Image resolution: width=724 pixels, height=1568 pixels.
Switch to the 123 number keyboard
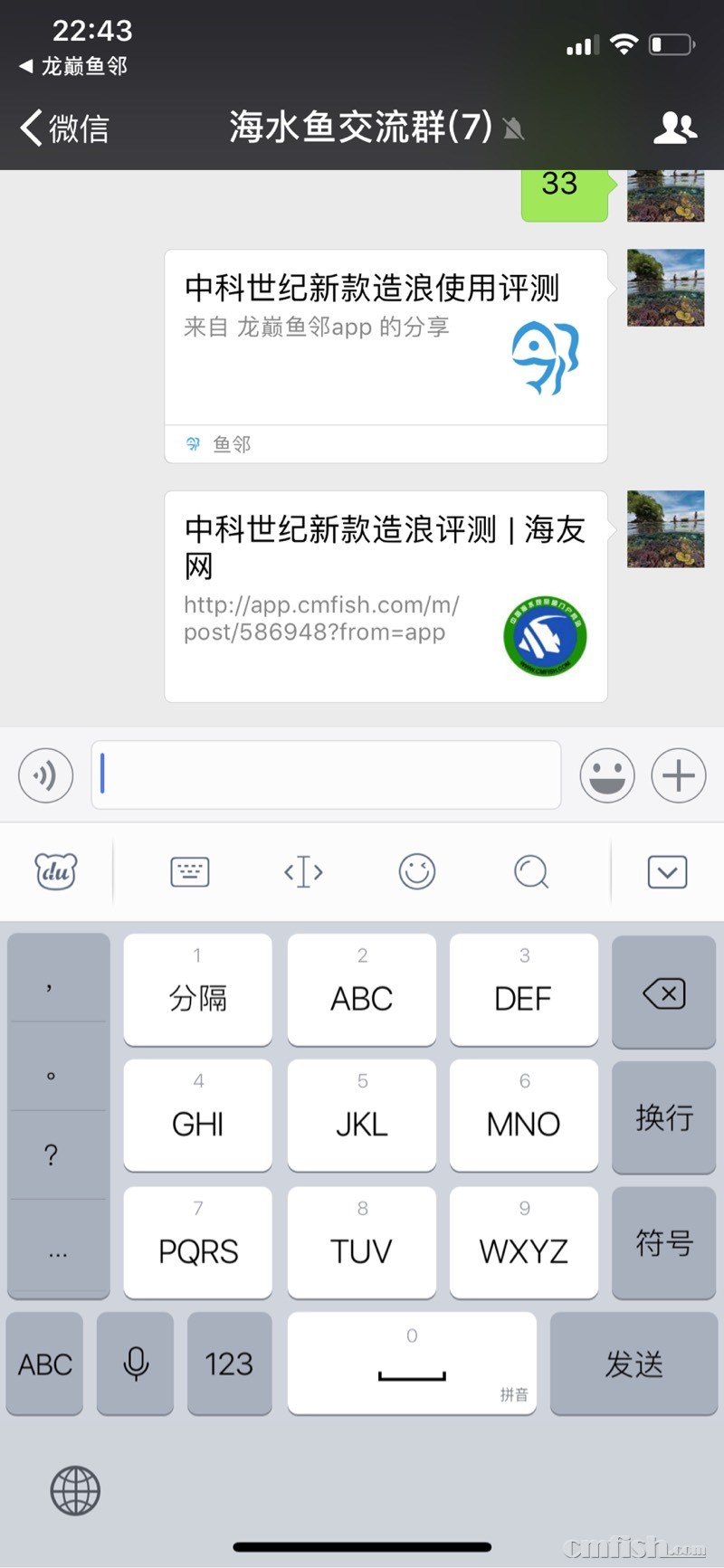pos(229,1364)
